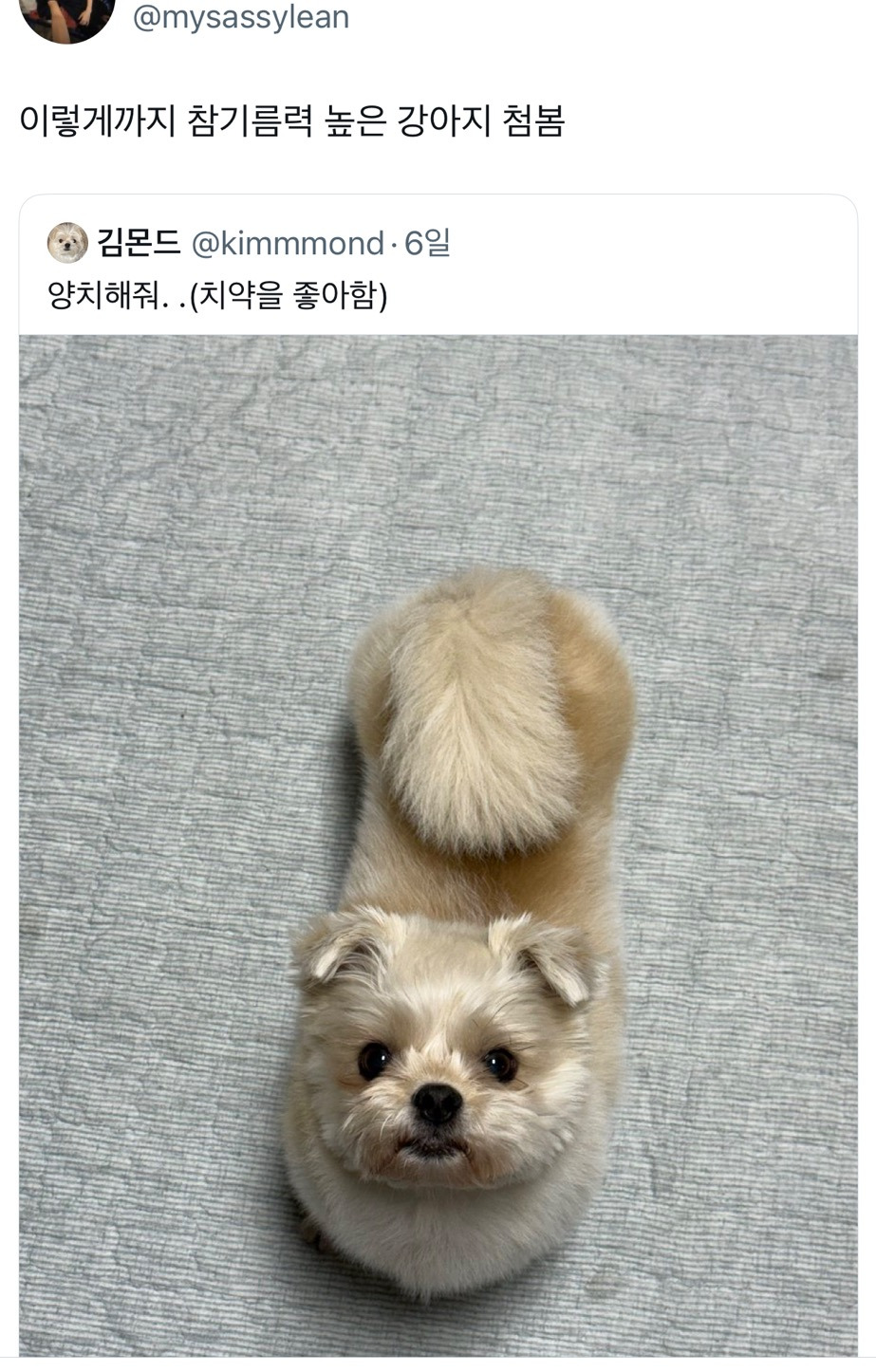Open the @mysassylean handle
Image resolution: width=876 pixels, height=1372 pixels.
tap(240, 17)
